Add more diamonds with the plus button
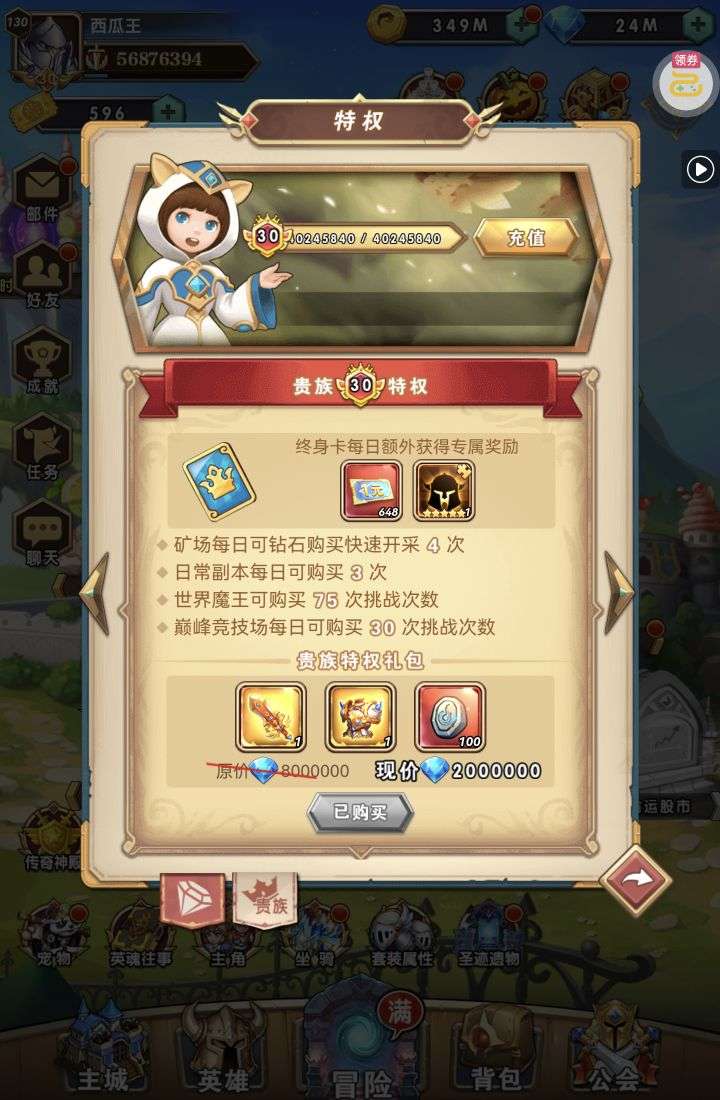Screen dimensions: 720x1100 [697, 25]
